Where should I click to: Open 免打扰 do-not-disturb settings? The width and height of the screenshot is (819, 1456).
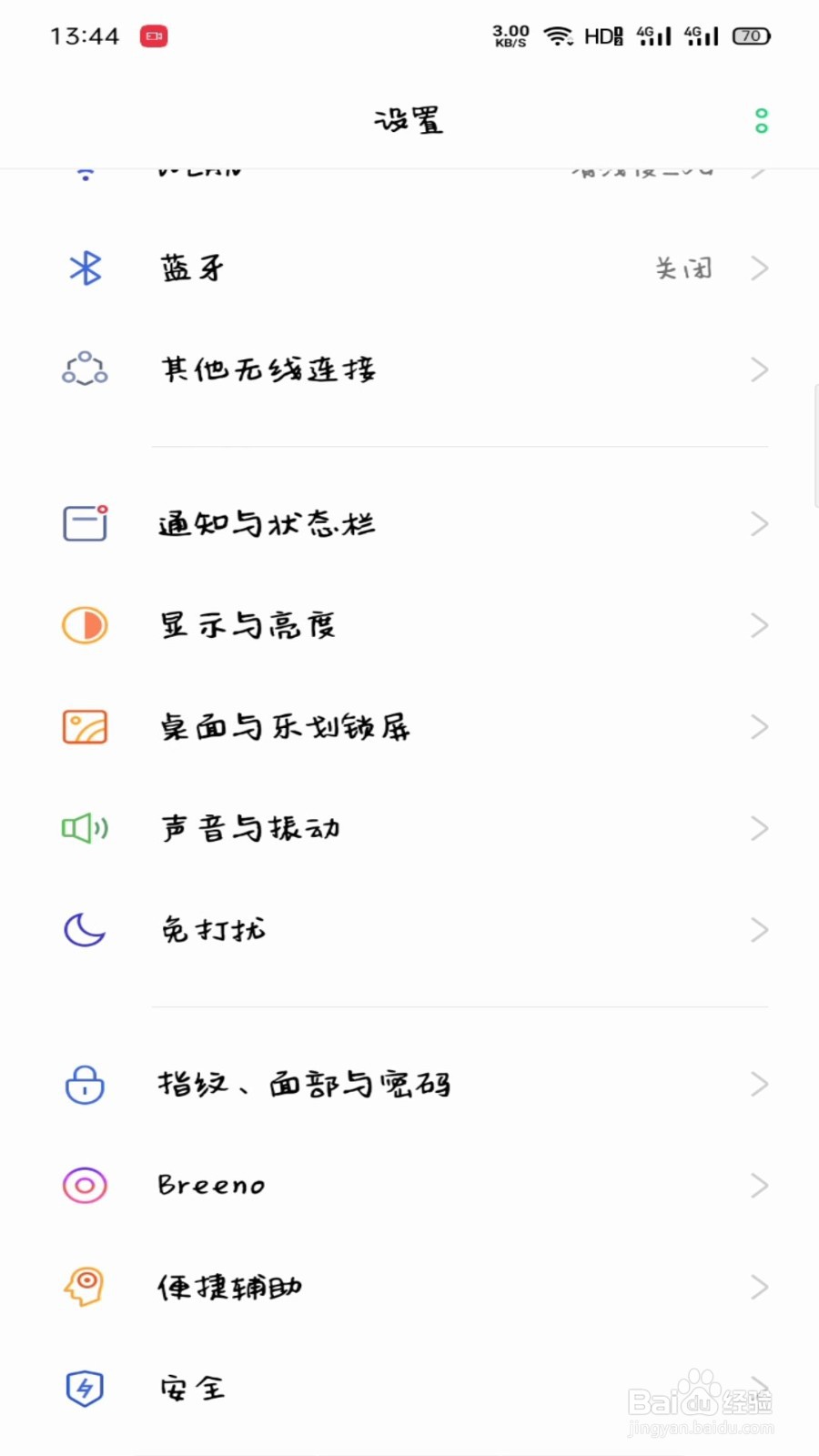coord(409,930)
